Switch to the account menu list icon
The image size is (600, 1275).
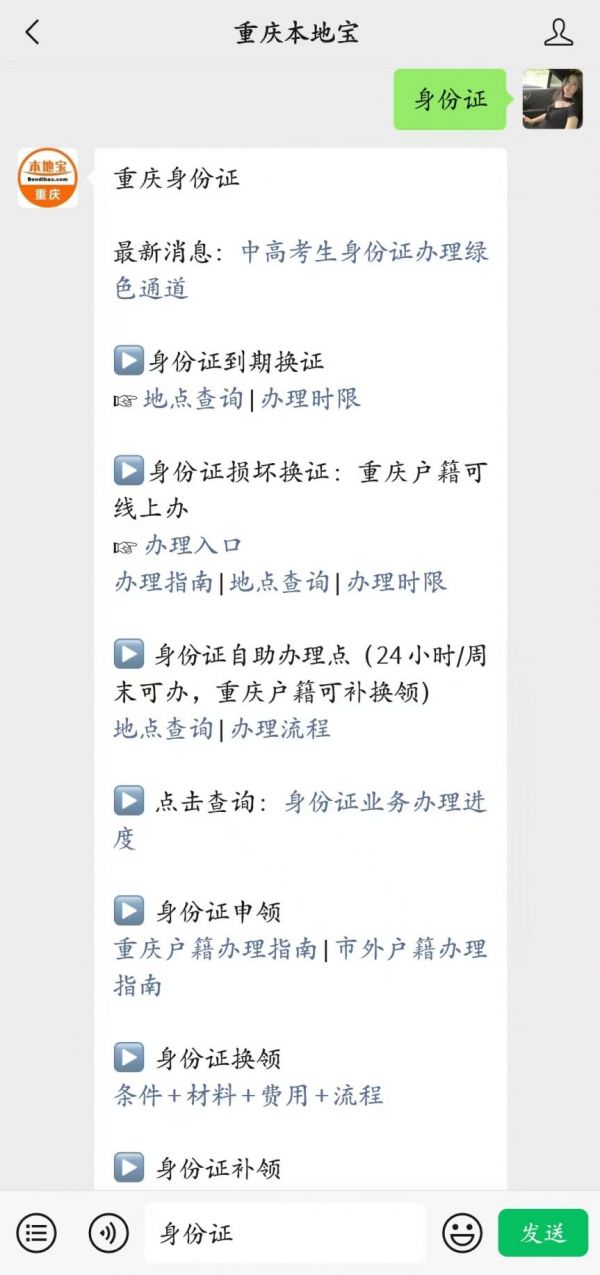tap(37, 1233)
